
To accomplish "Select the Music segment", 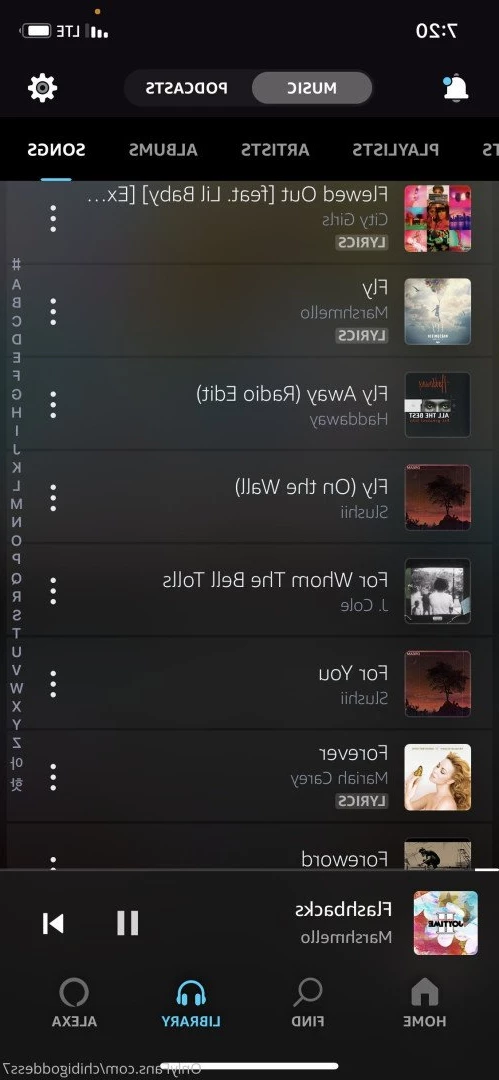I will click(312, 88).
